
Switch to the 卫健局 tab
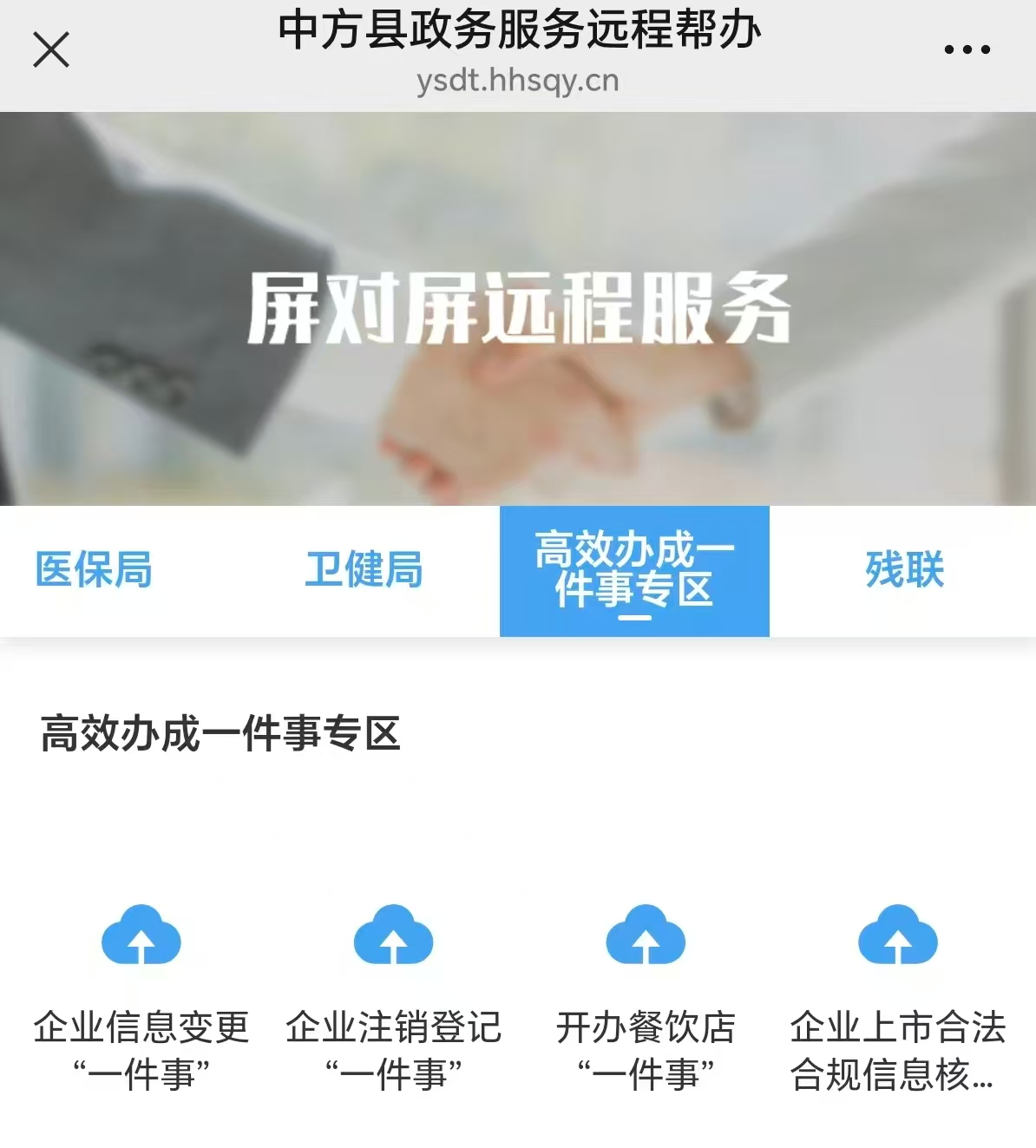tap(364, 570)
